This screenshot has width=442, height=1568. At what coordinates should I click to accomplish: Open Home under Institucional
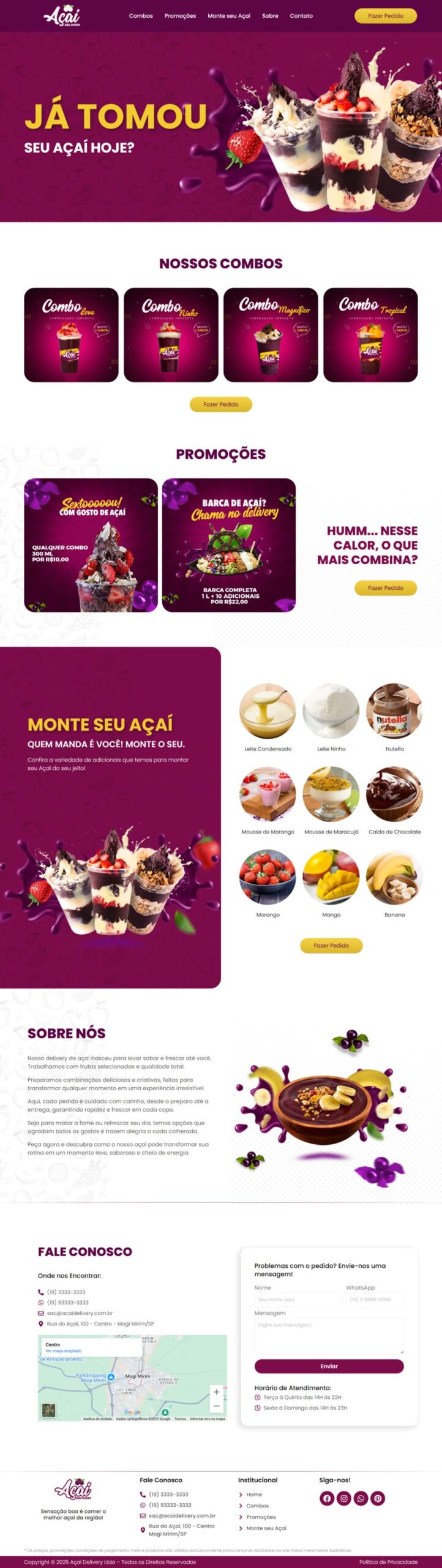(x=254, y=1494)
